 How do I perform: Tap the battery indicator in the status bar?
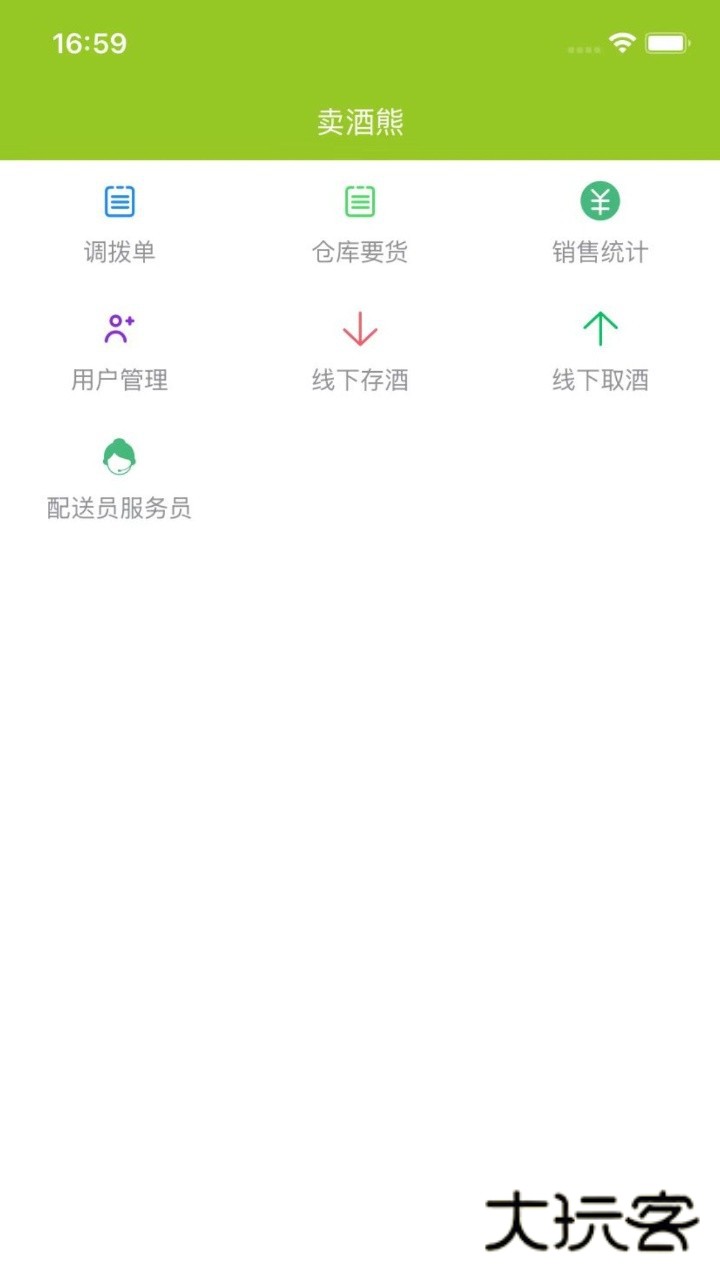pos(668,42)
